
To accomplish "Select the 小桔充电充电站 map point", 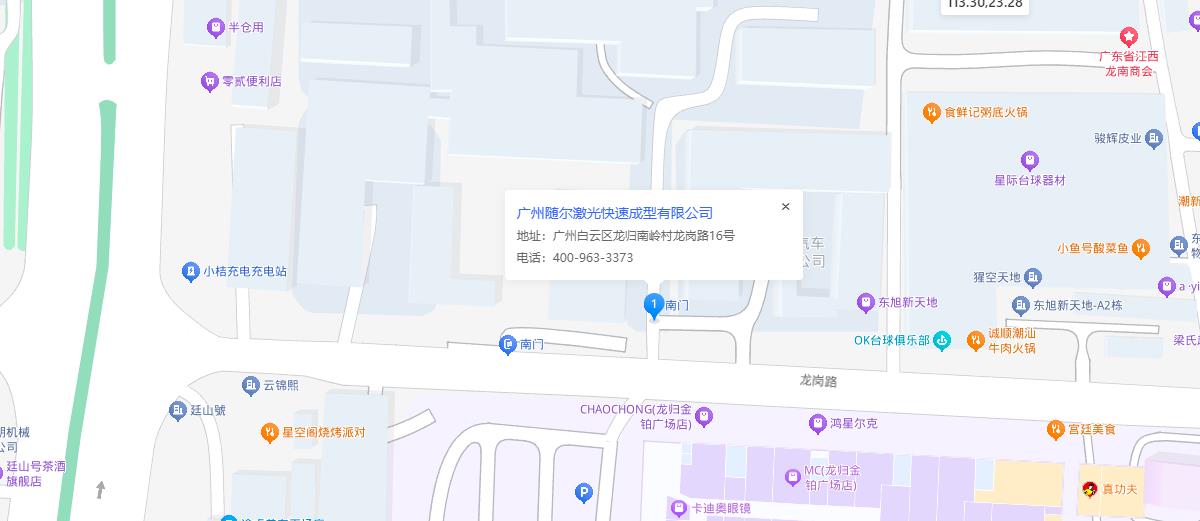I will point(190,271).
